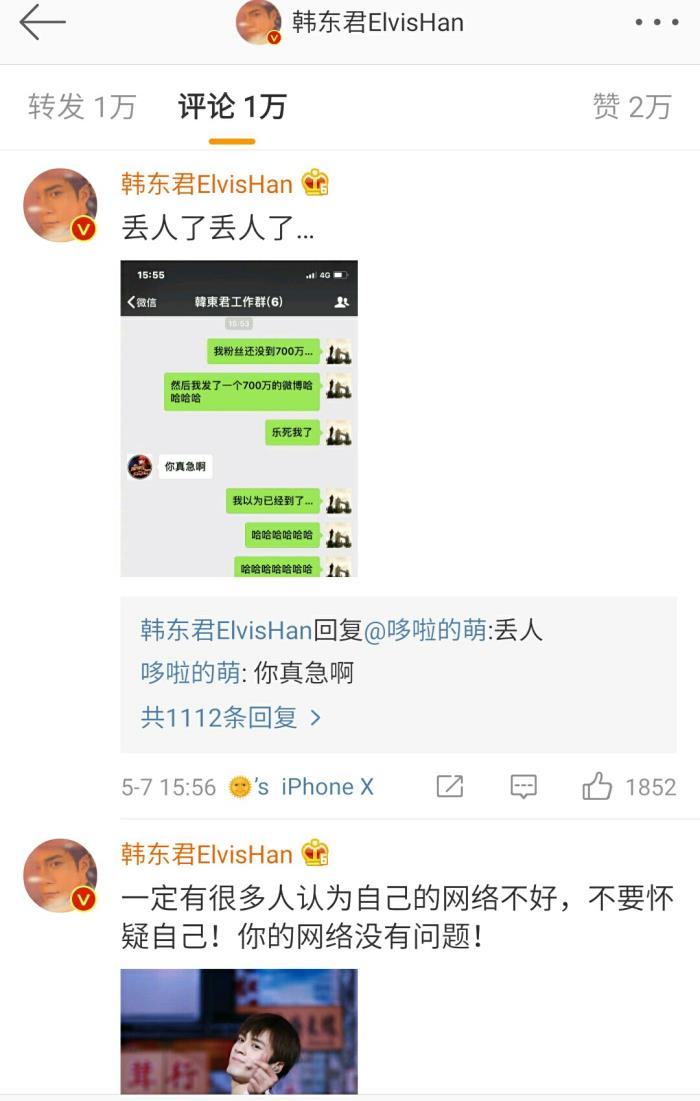Go back using the arrow icon
Viewport: 700px width, 1101px height.
point(42,22)
